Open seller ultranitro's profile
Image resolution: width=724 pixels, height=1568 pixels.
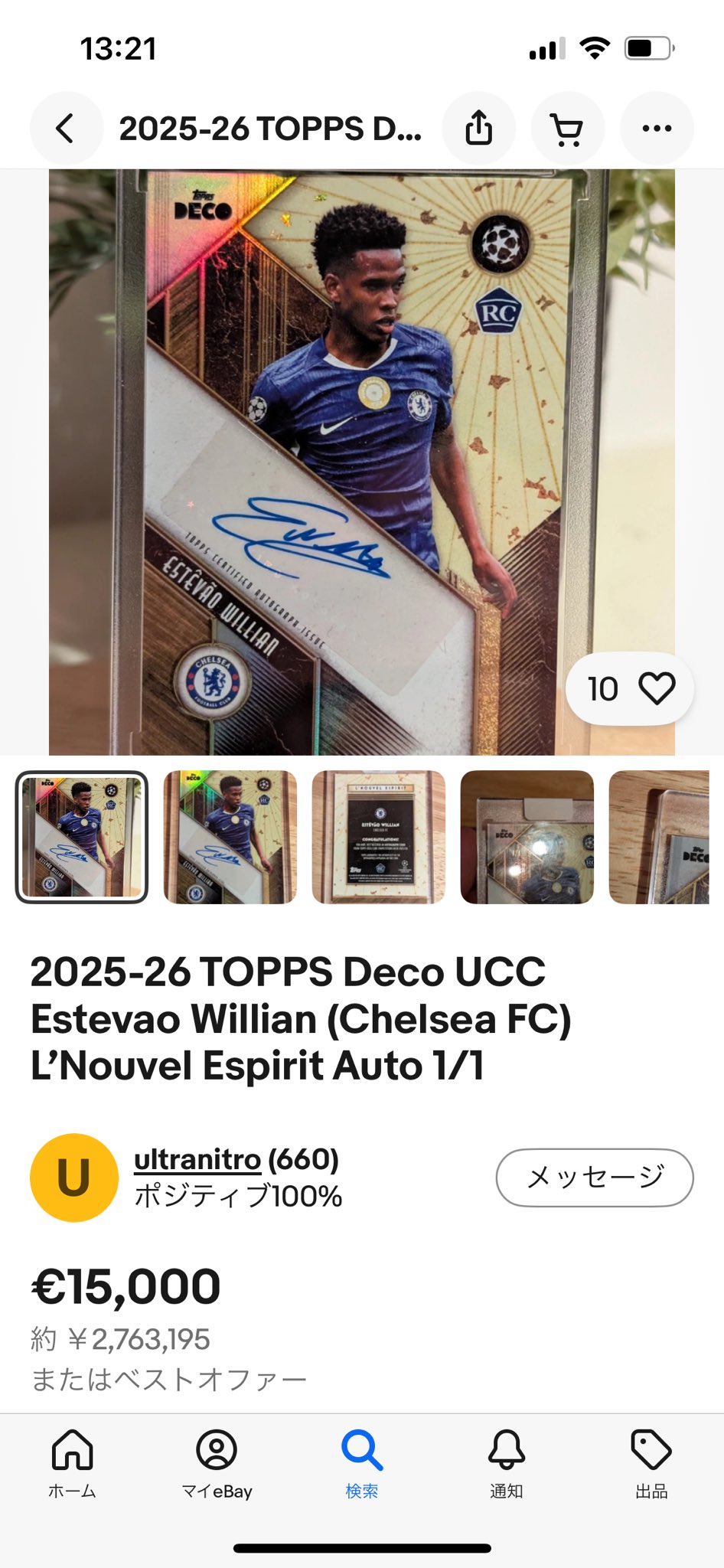pos(197,1160)
